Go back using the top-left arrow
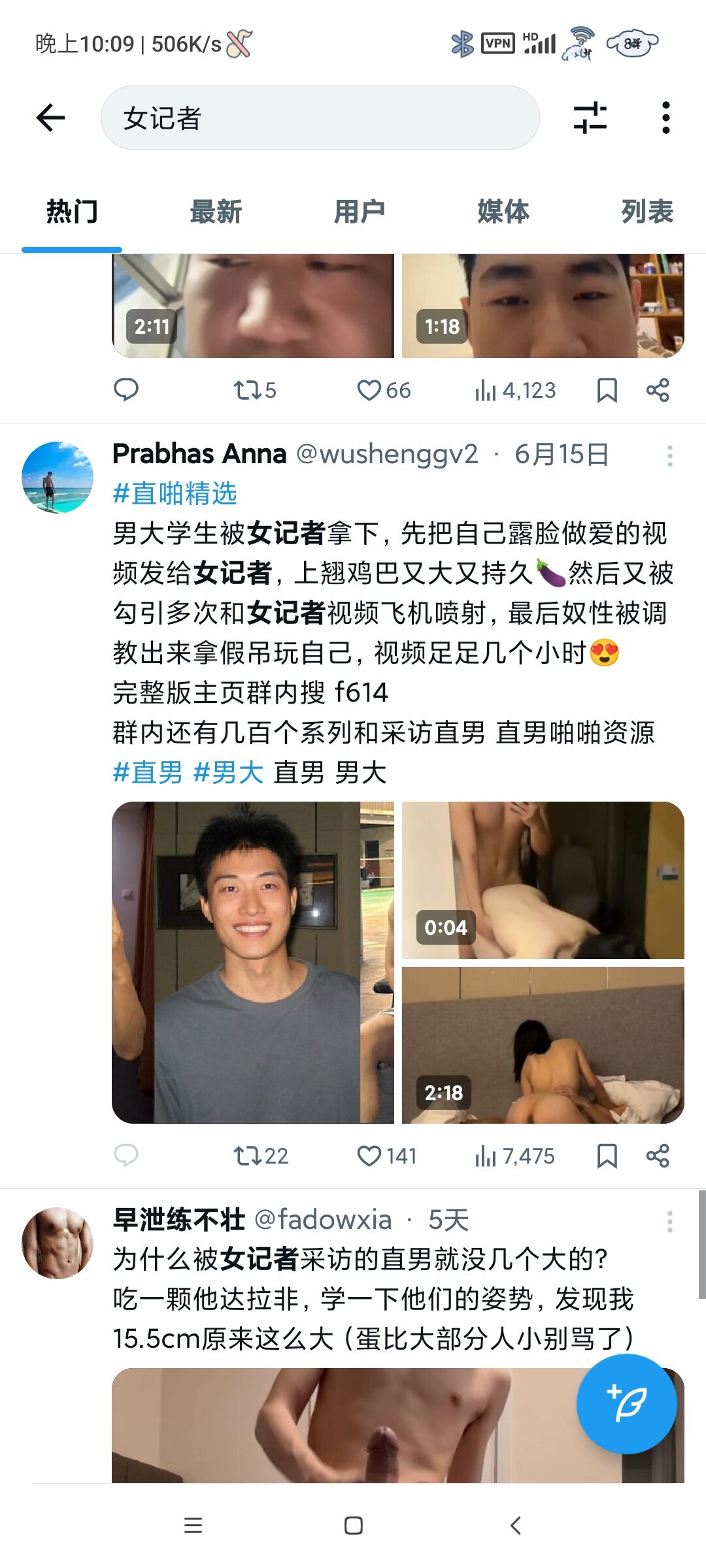Viewport: 706px width, 1568px height. coord(50,118)
